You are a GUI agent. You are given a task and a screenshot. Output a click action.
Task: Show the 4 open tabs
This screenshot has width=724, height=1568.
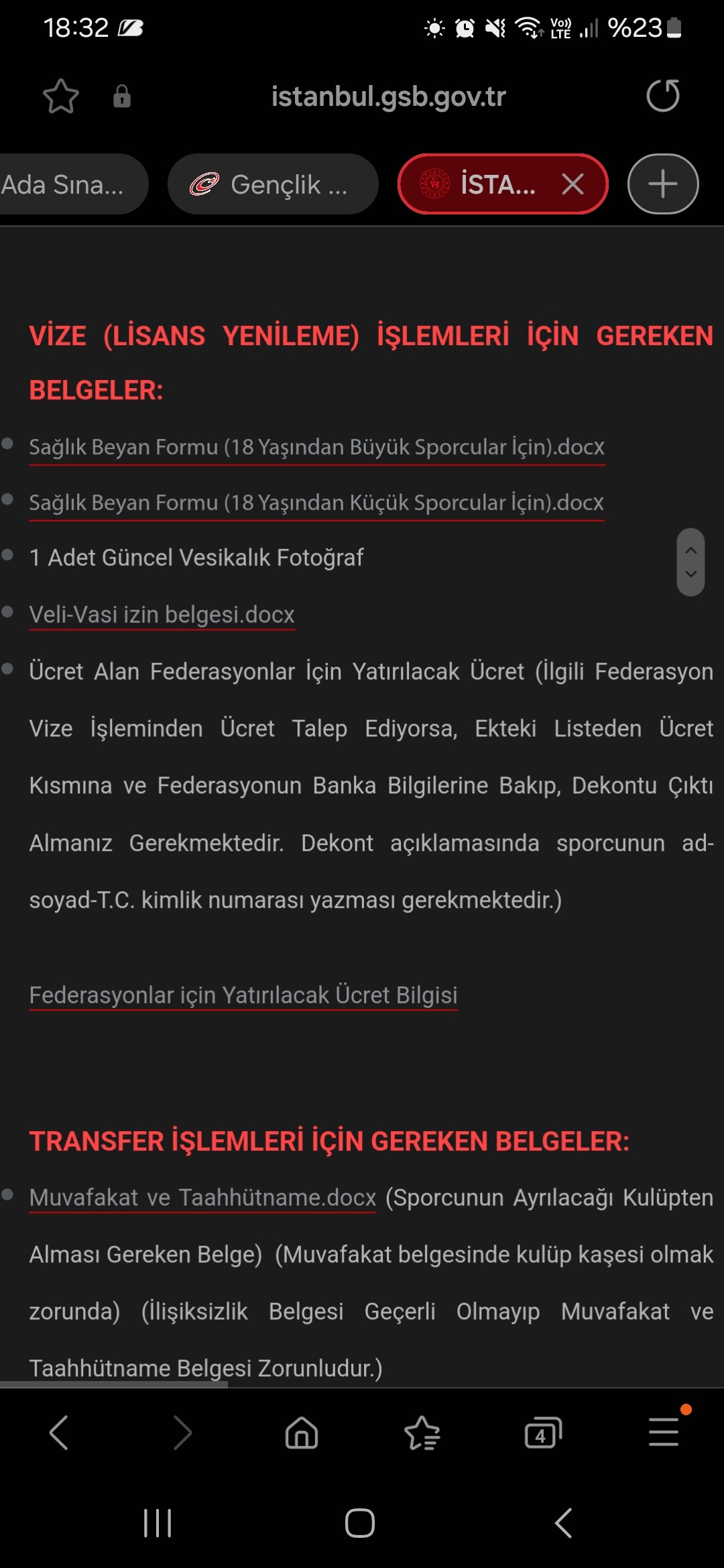tap(542, 1433)
